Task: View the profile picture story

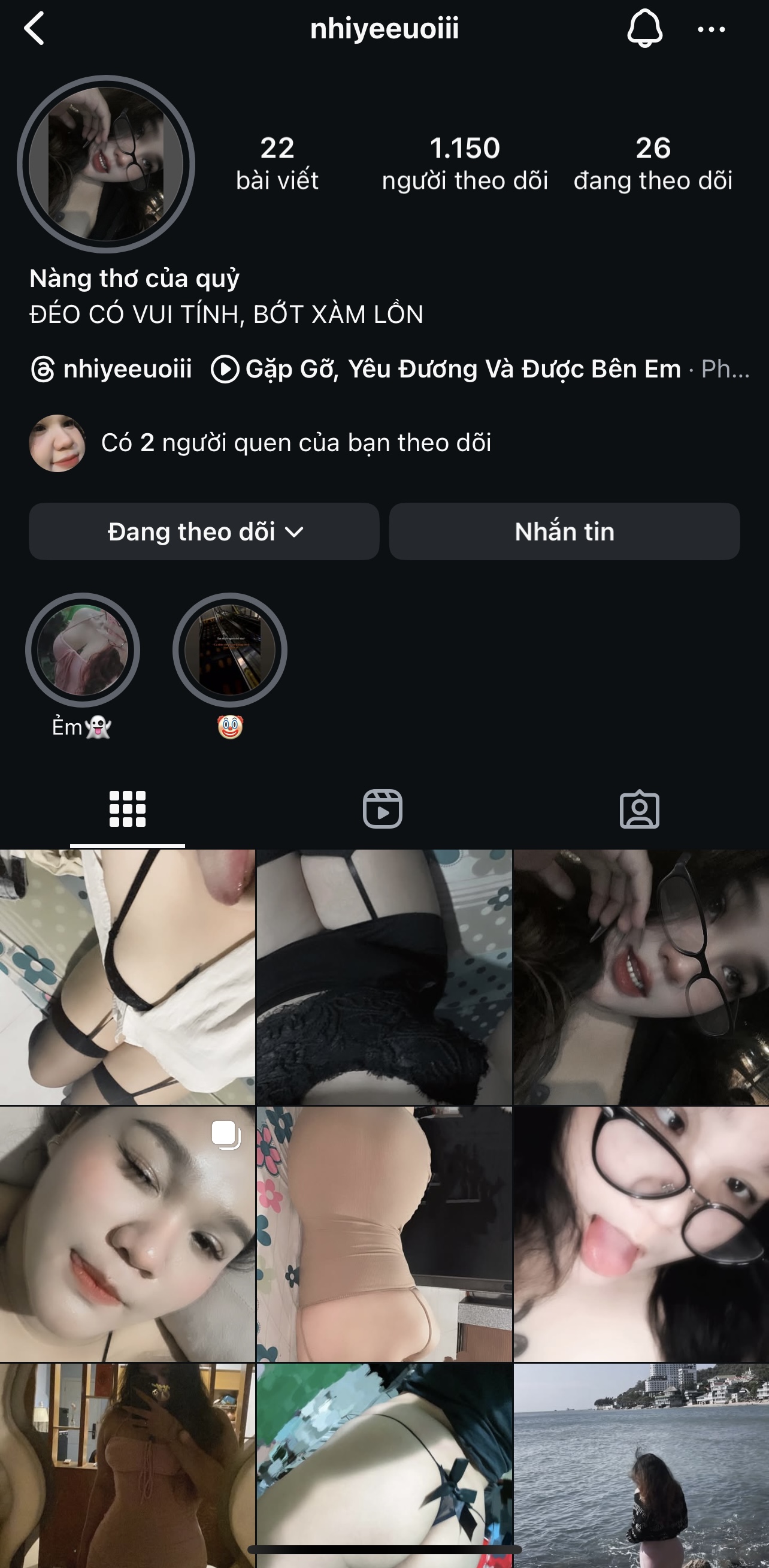Action: [x=106, y=164]
